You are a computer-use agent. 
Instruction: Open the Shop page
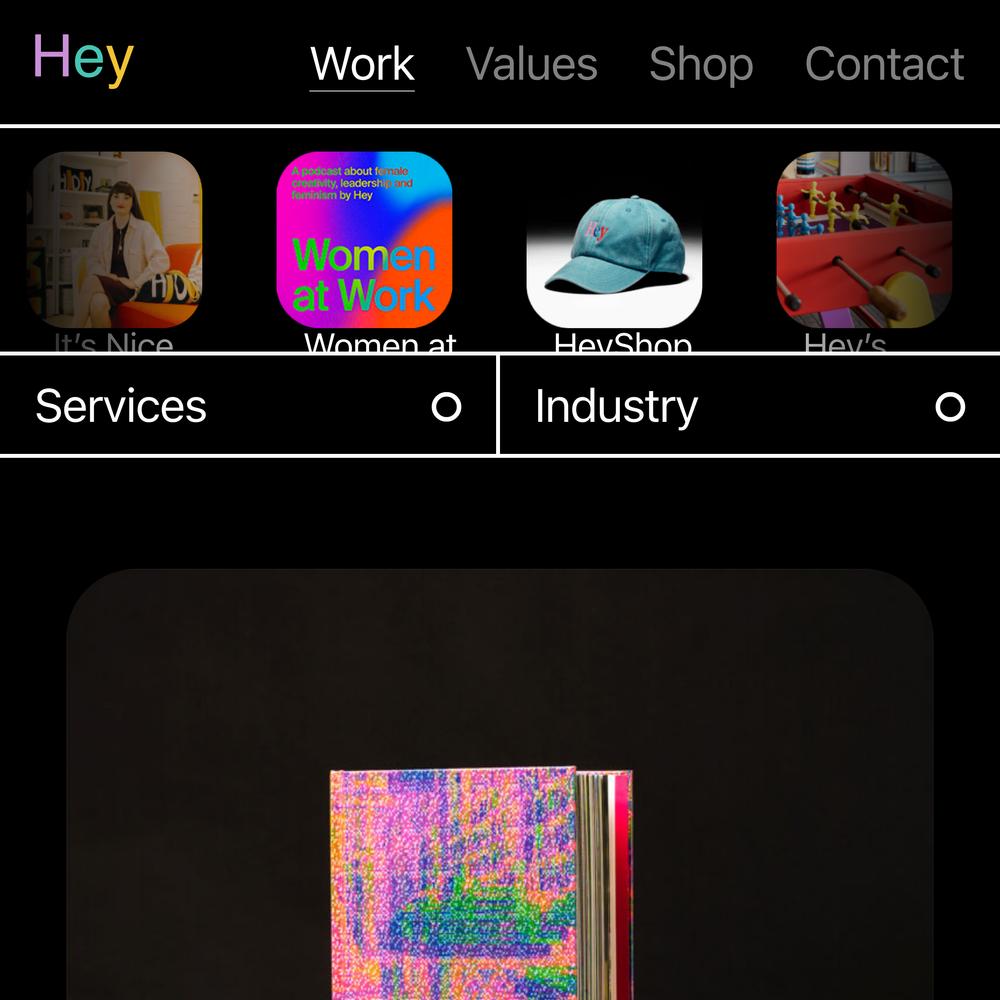[700, 64]
